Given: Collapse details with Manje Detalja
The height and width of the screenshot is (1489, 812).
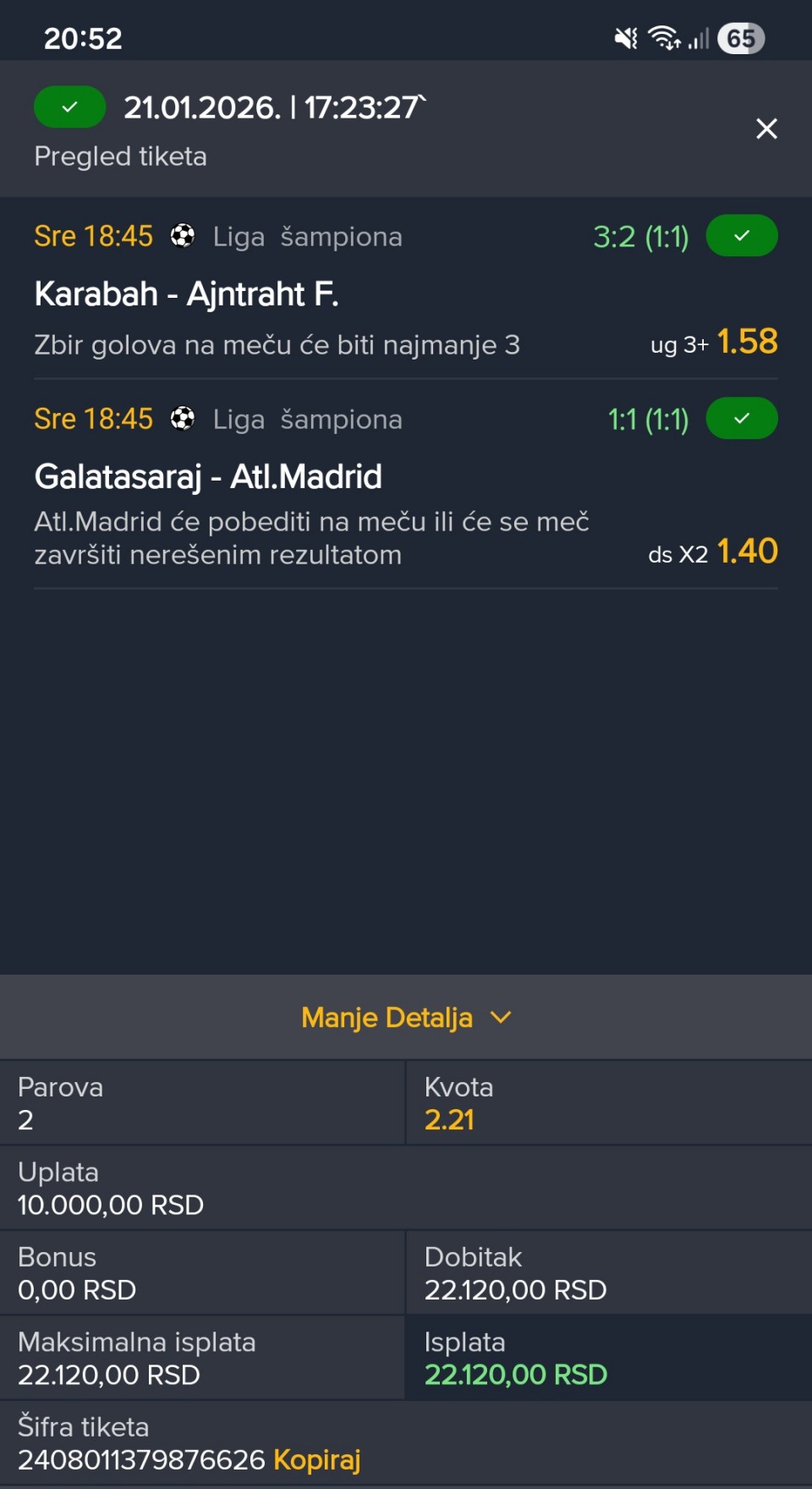Looking at the screenshot, I should pos(406,1017).
